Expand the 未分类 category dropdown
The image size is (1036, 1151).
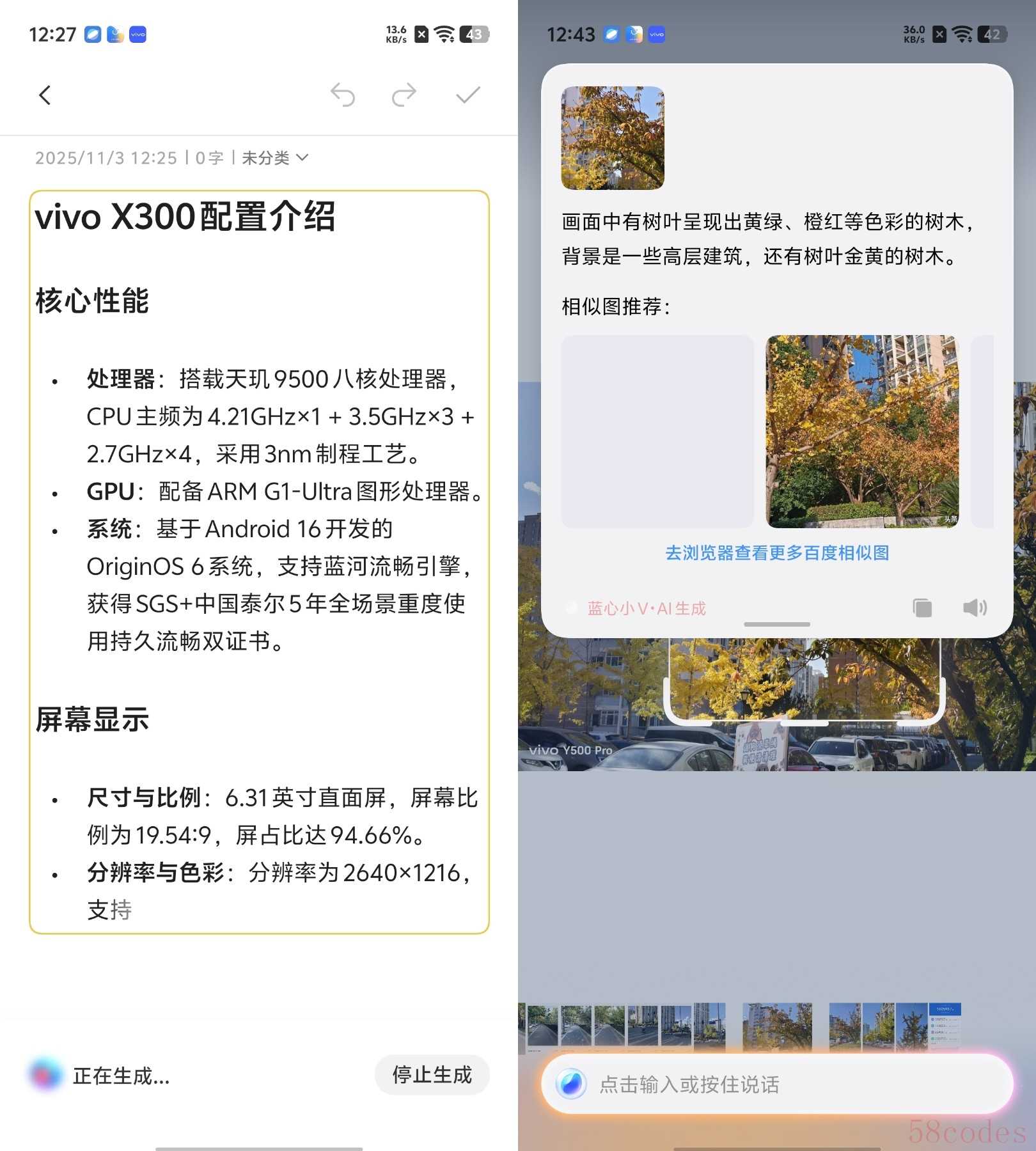pos(275,157)
